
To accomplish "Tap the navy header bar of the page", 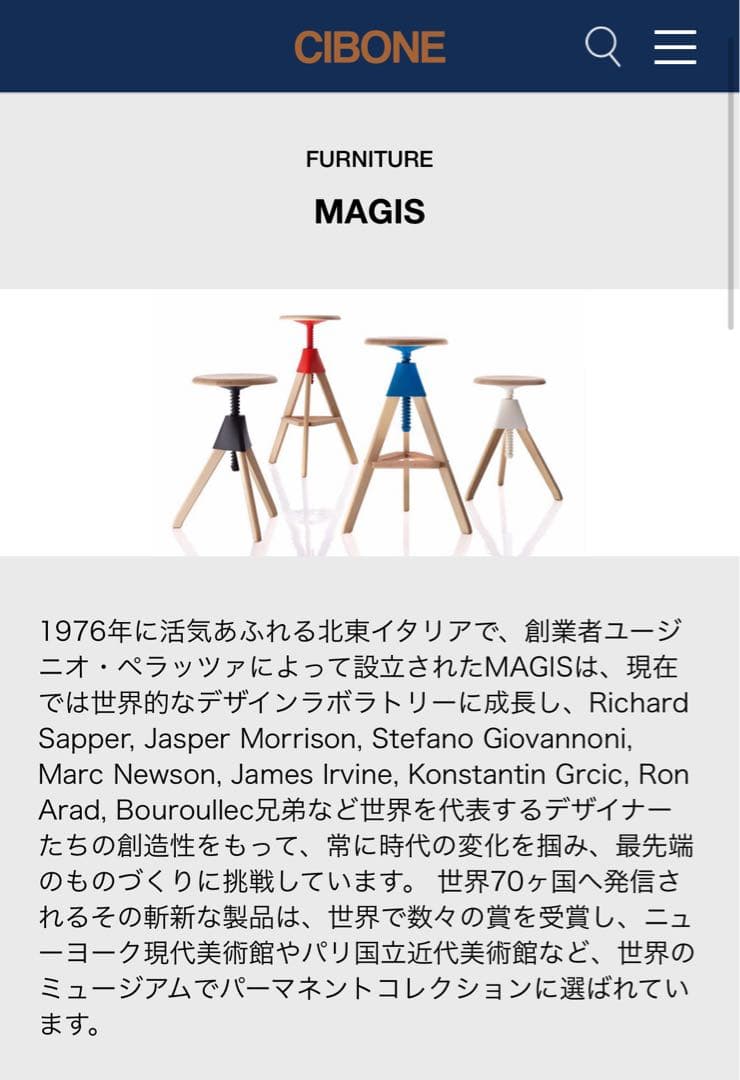I will [x=150, y=44].
